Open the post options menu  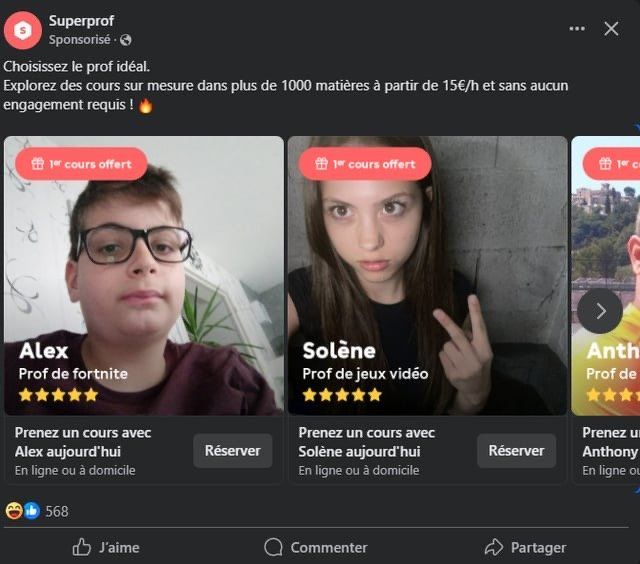click(x=577, y=29)
